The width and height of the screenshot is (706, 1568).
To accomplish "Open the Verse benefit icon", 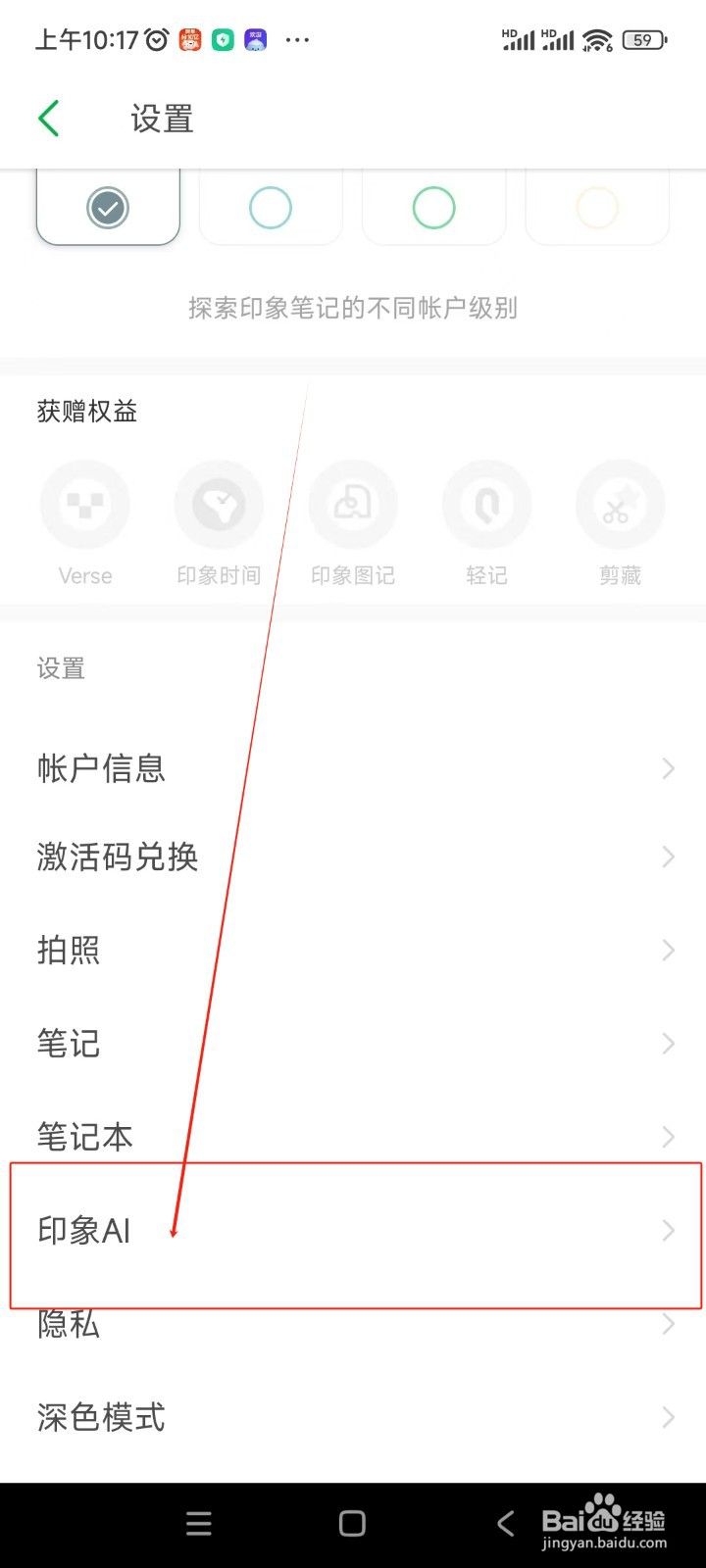I will pos(85,503).
